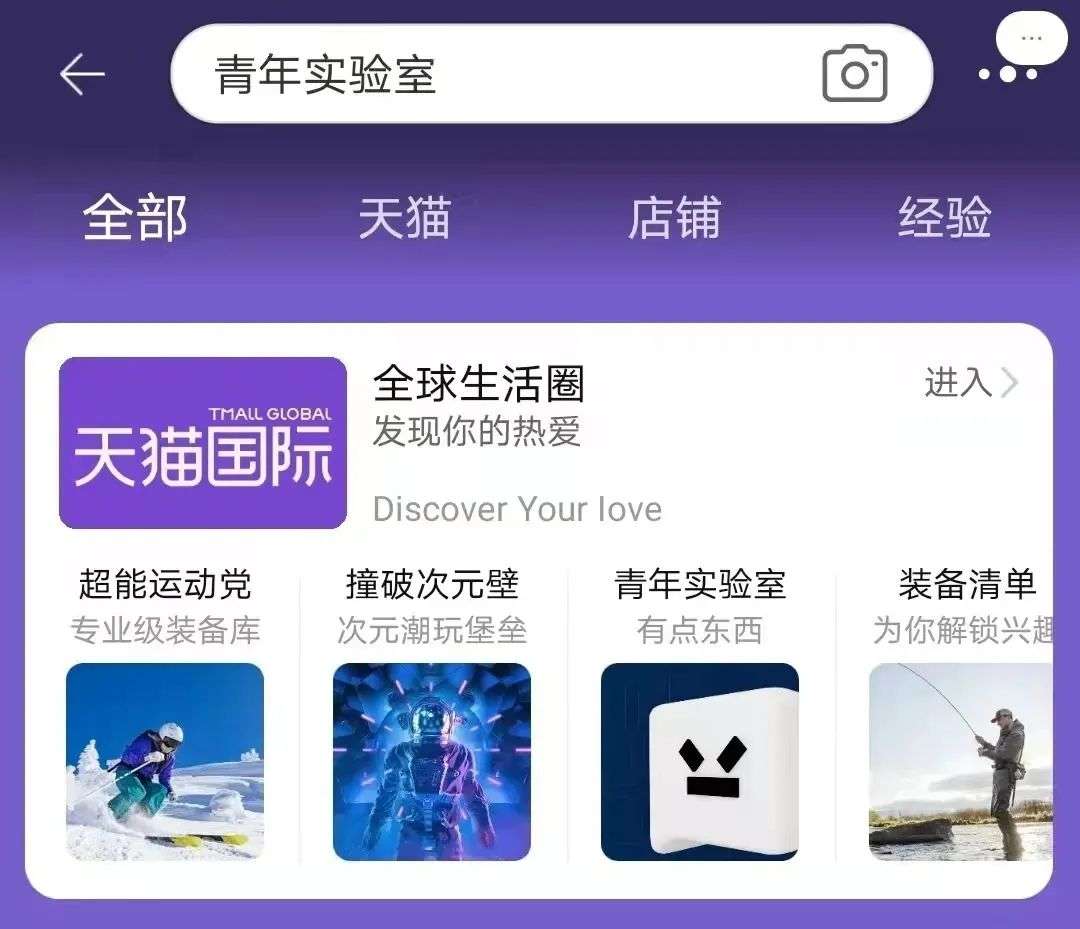Open the 经验 tab

pos(944,218)
